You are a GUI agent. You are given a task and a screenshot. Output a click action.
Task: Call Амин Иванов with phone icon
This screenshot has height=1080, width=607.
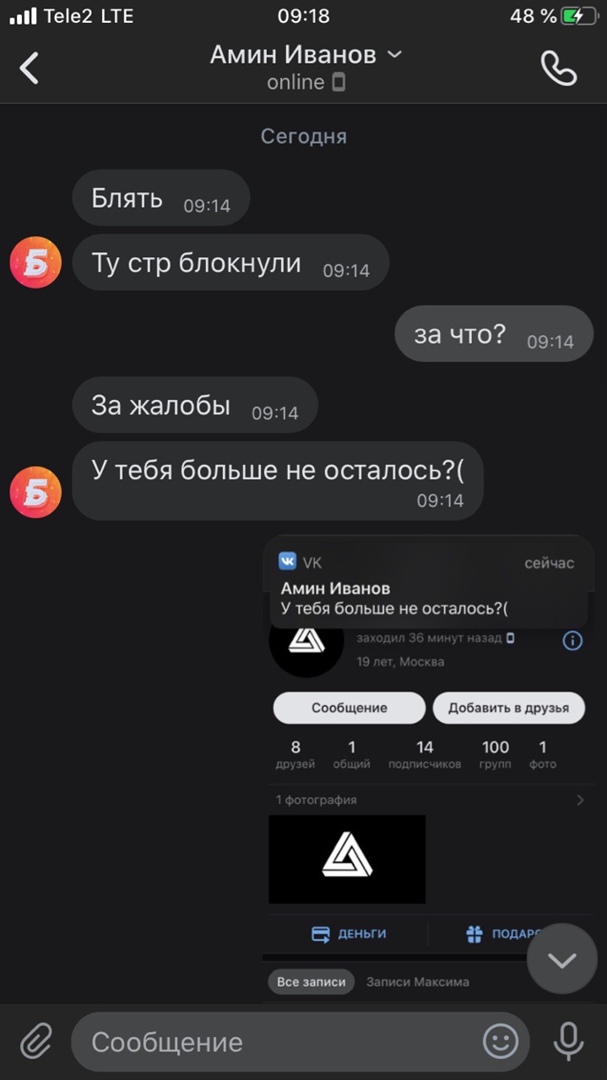point(558,67)
